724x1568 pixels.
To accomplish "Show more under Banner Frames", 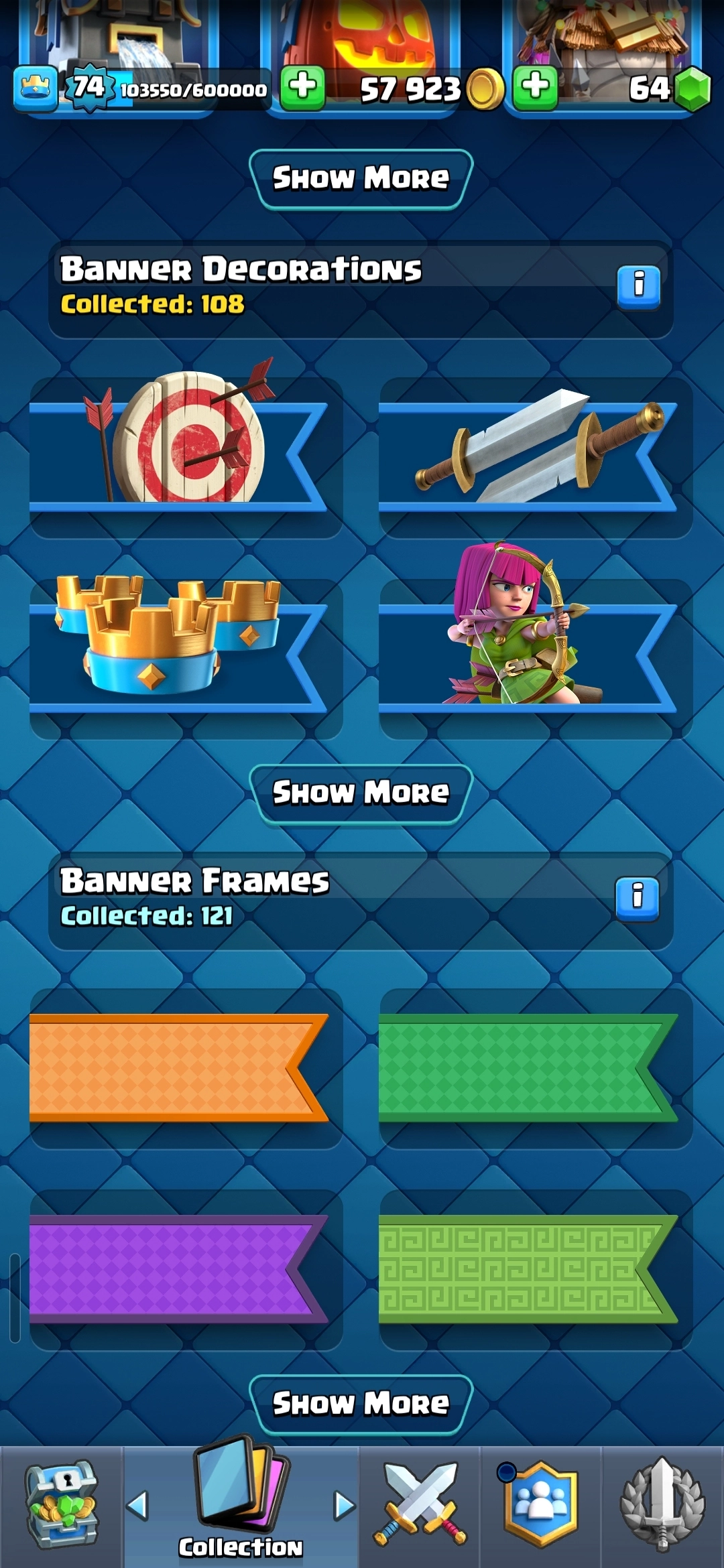I will (361, 1404).
